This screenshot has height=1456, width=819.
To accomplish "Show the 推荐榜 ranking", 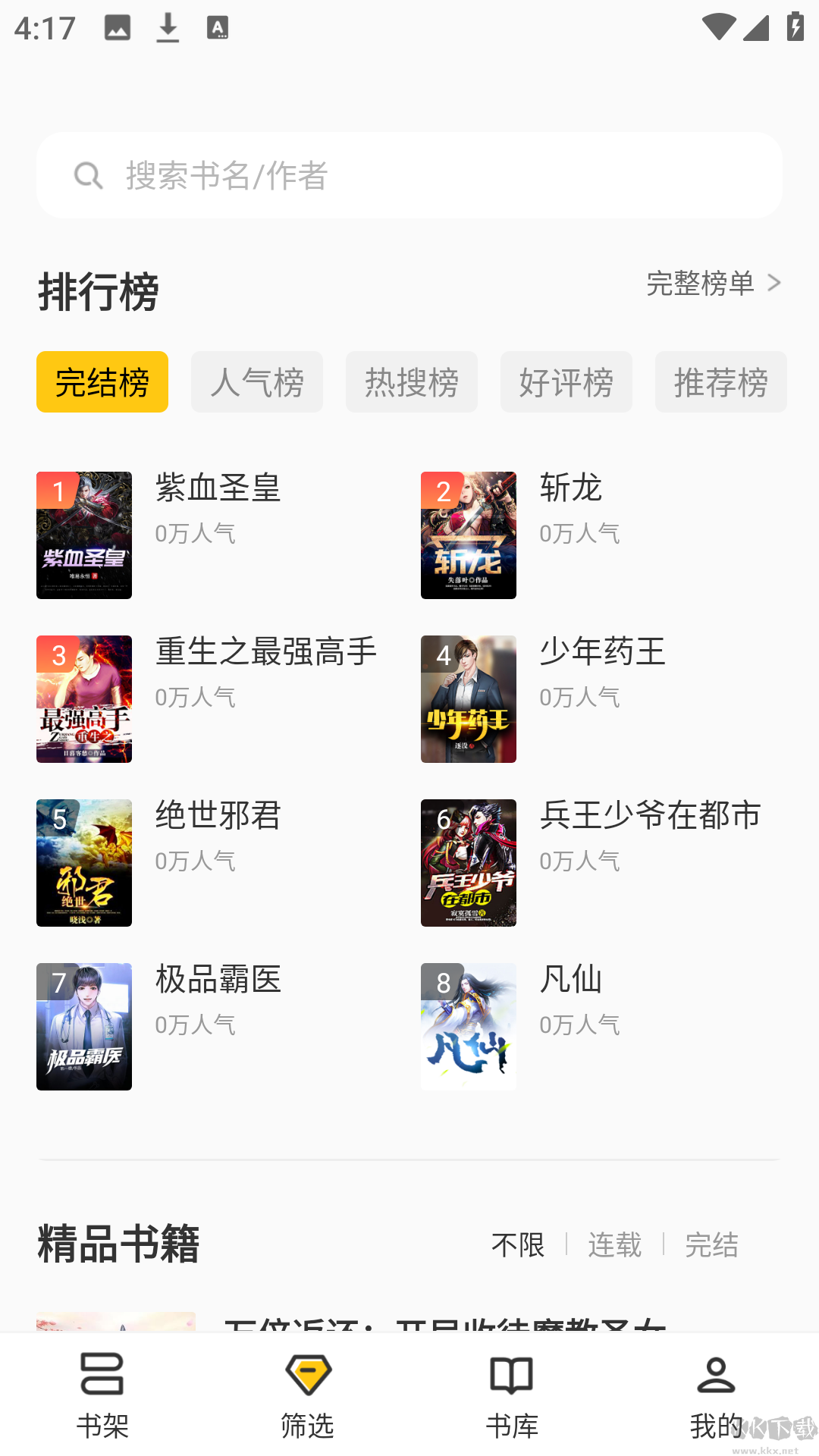I will point(720,382).
